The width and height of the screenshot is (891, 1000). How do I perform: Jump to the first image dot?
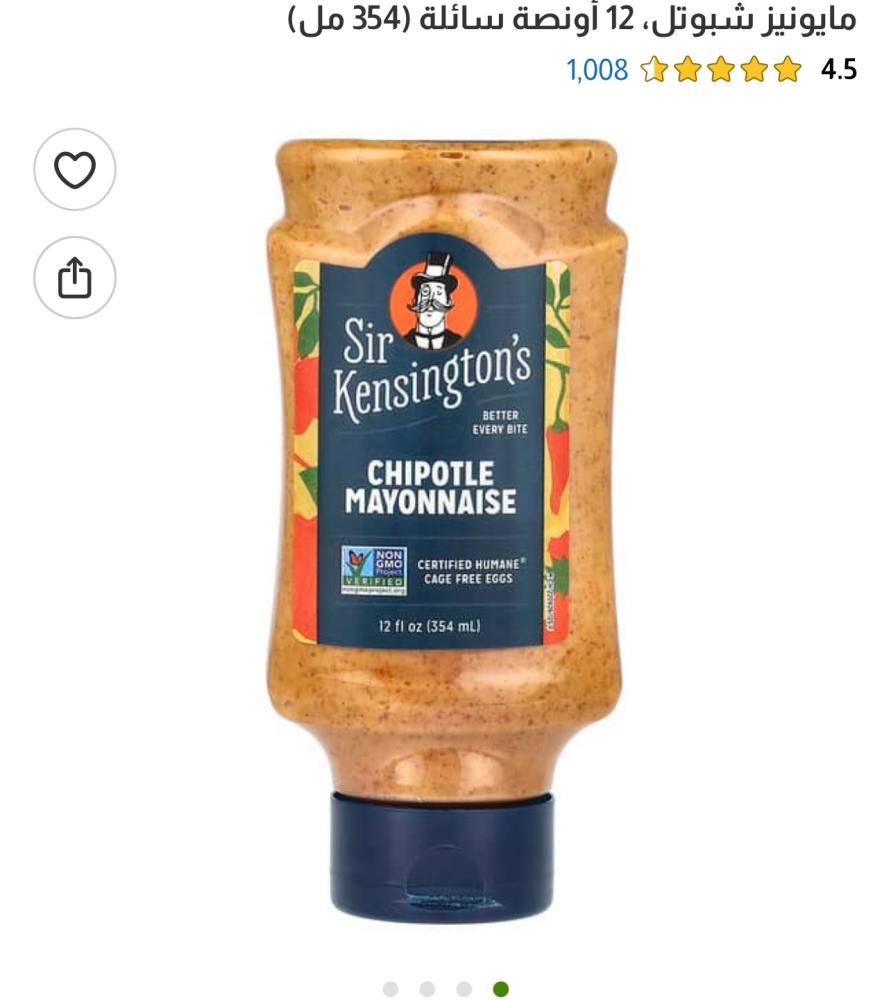390,989
